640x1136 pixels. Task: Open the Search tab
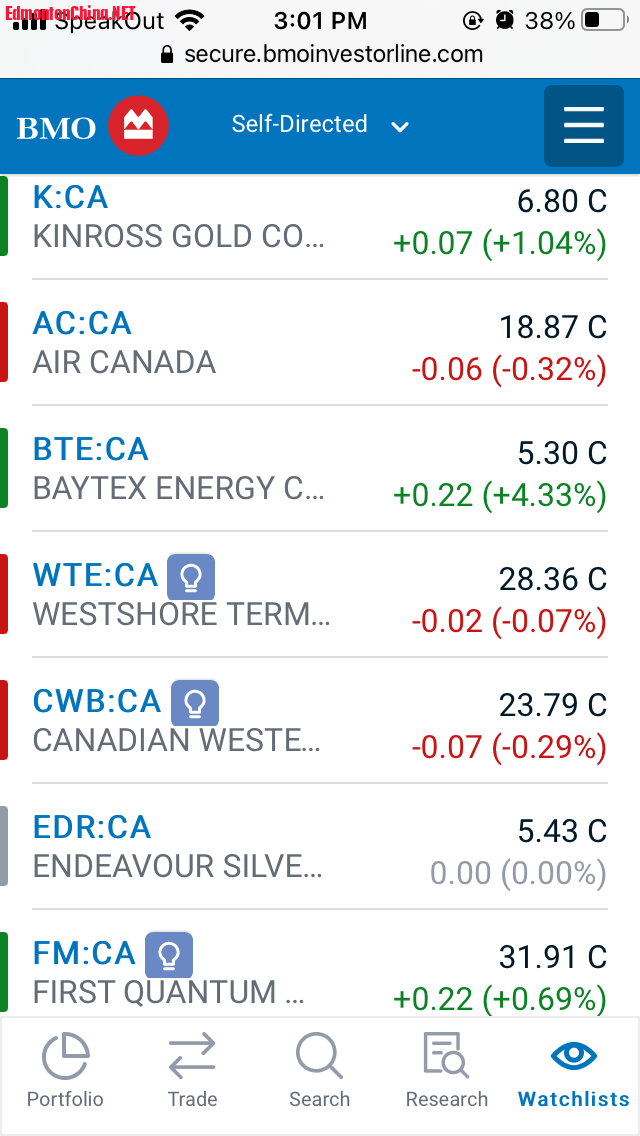pyautogui.click(x=319, y=1072)
